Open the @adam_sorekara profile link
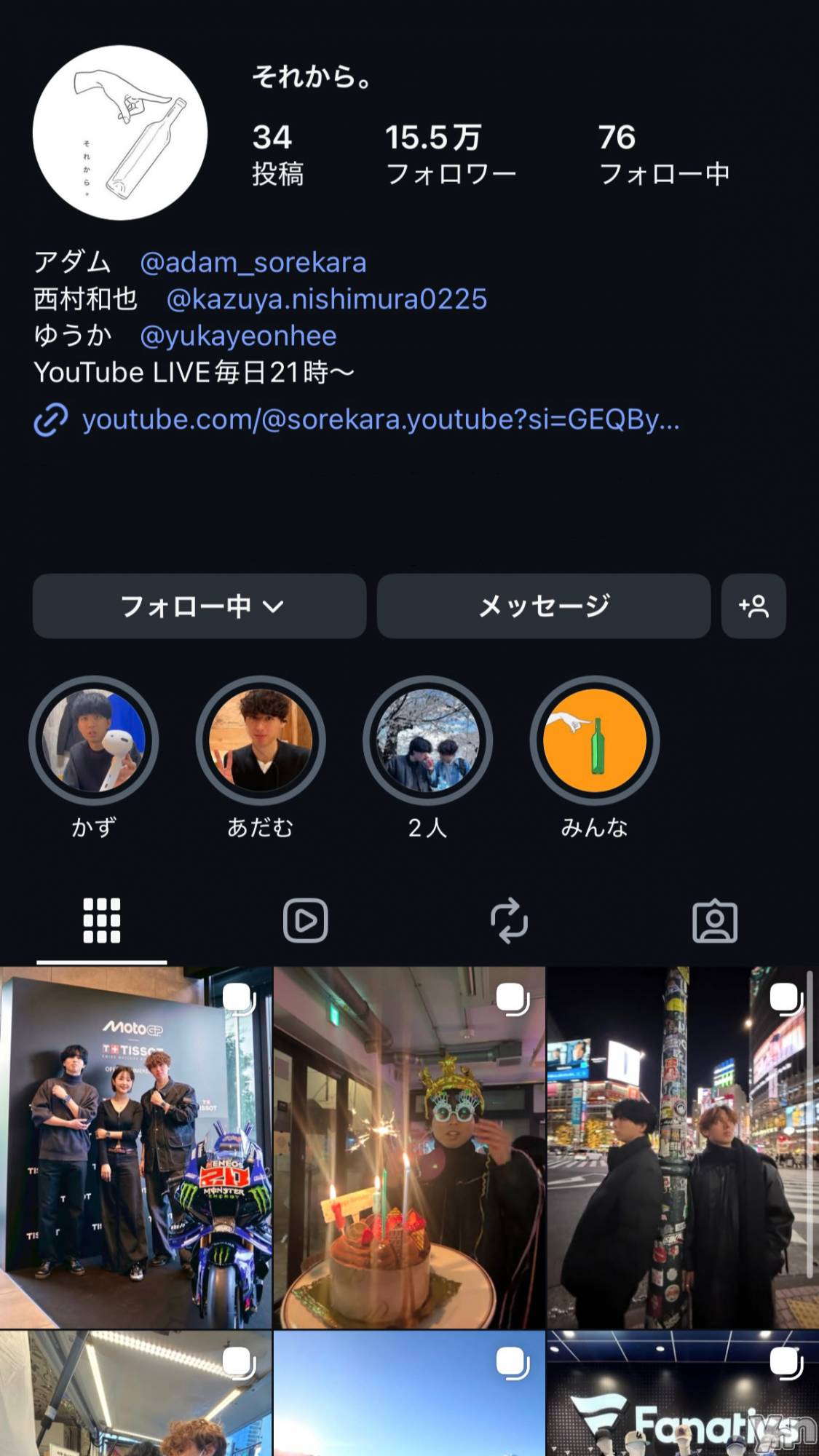The width and height of the screenshot is (819, 1456). tap(253, 263)
